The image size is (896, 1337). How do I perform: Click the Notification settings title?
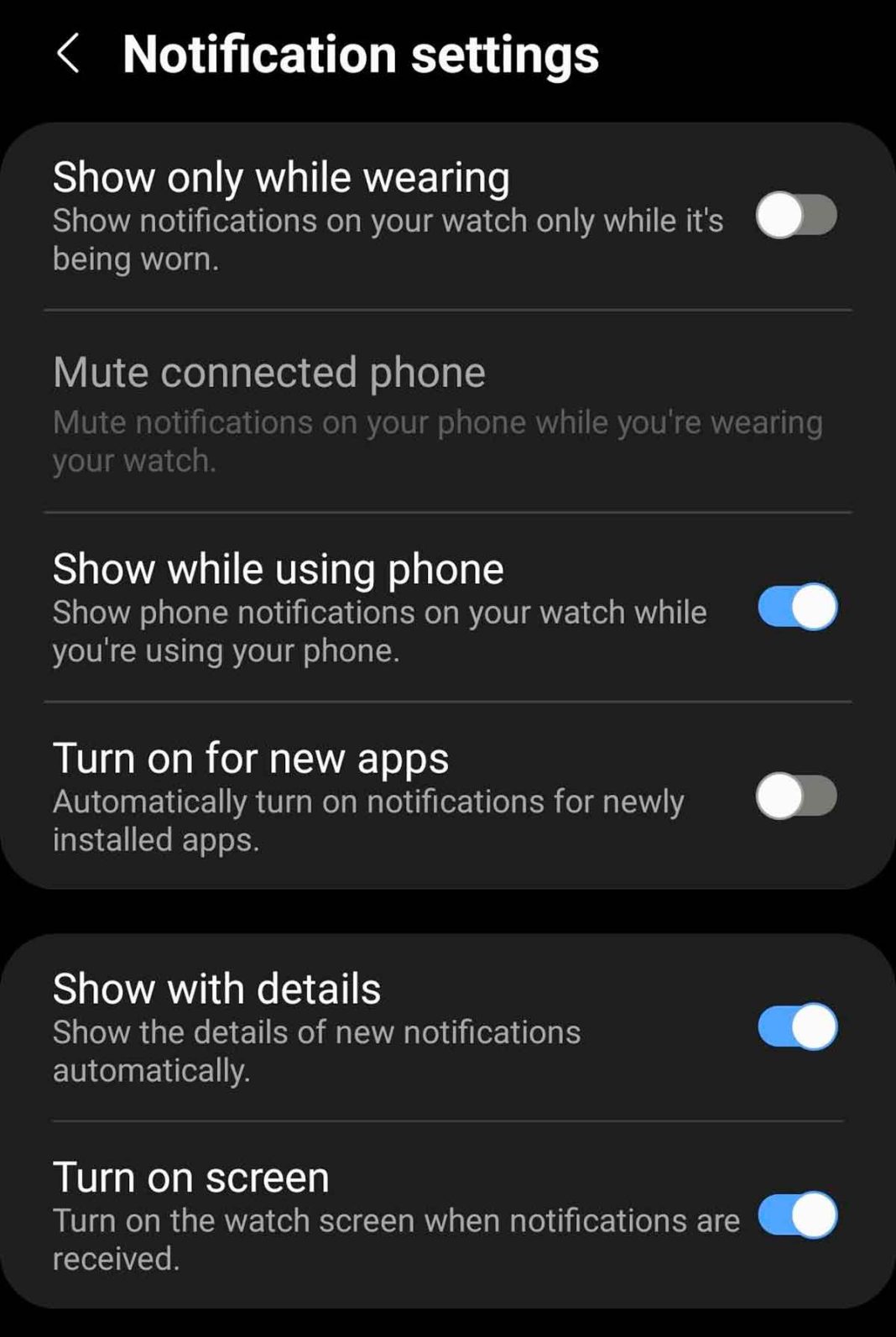361,55
